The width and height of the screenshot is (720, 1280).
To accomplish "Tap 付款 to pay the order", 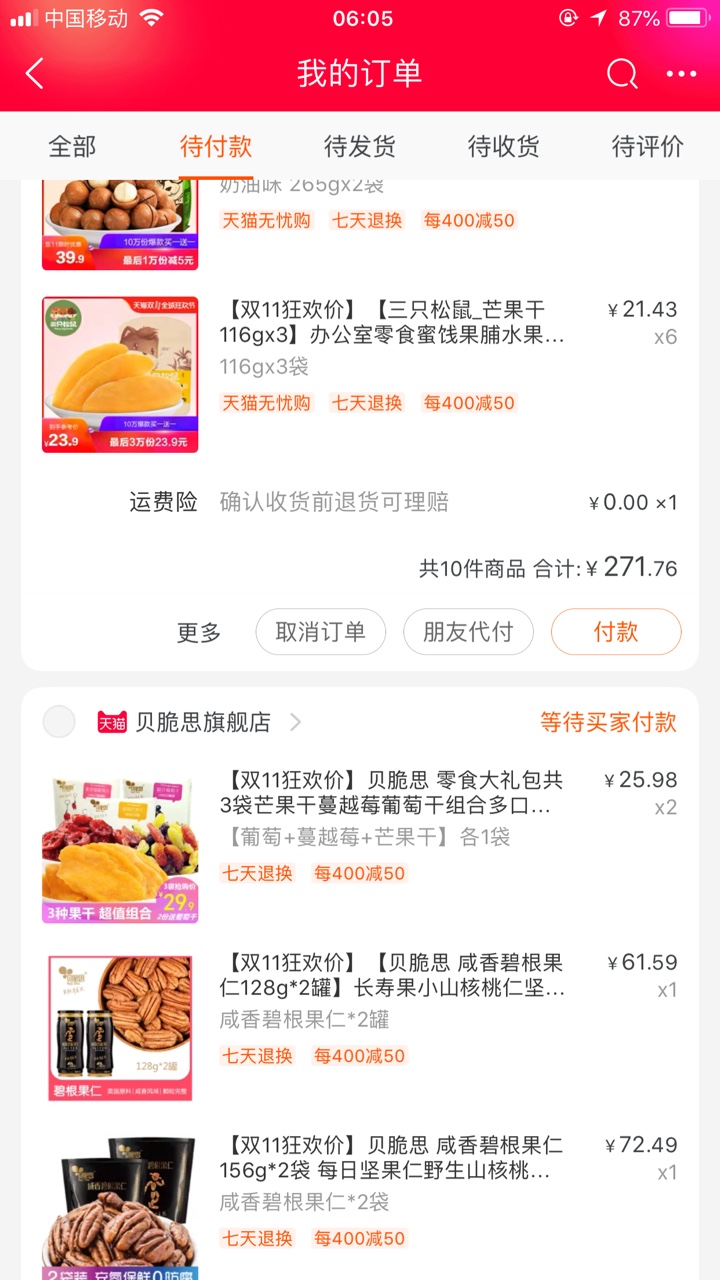I will [616, 632].
